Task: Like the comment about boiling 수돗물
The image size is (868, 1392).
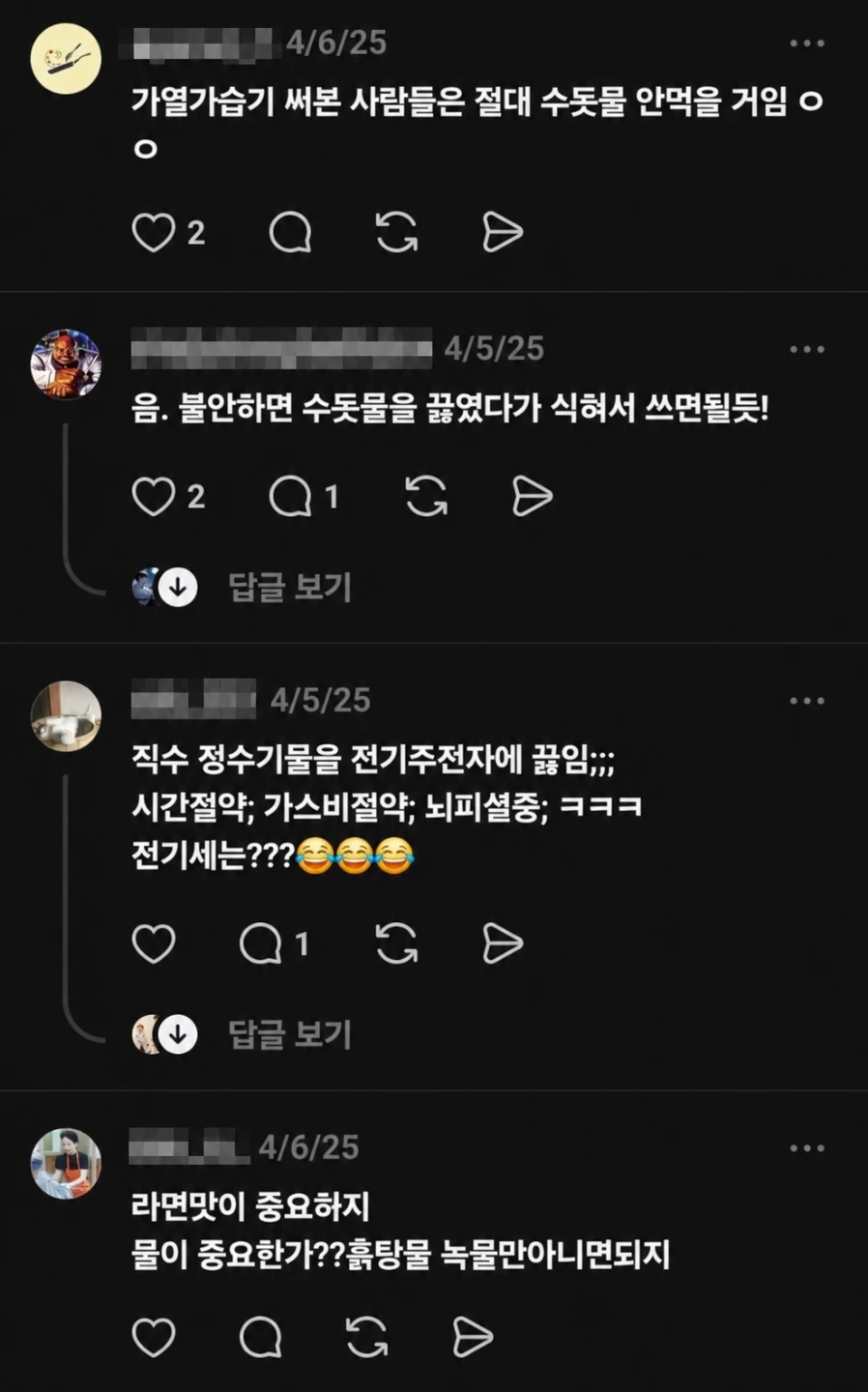Action: click(154, 496)
